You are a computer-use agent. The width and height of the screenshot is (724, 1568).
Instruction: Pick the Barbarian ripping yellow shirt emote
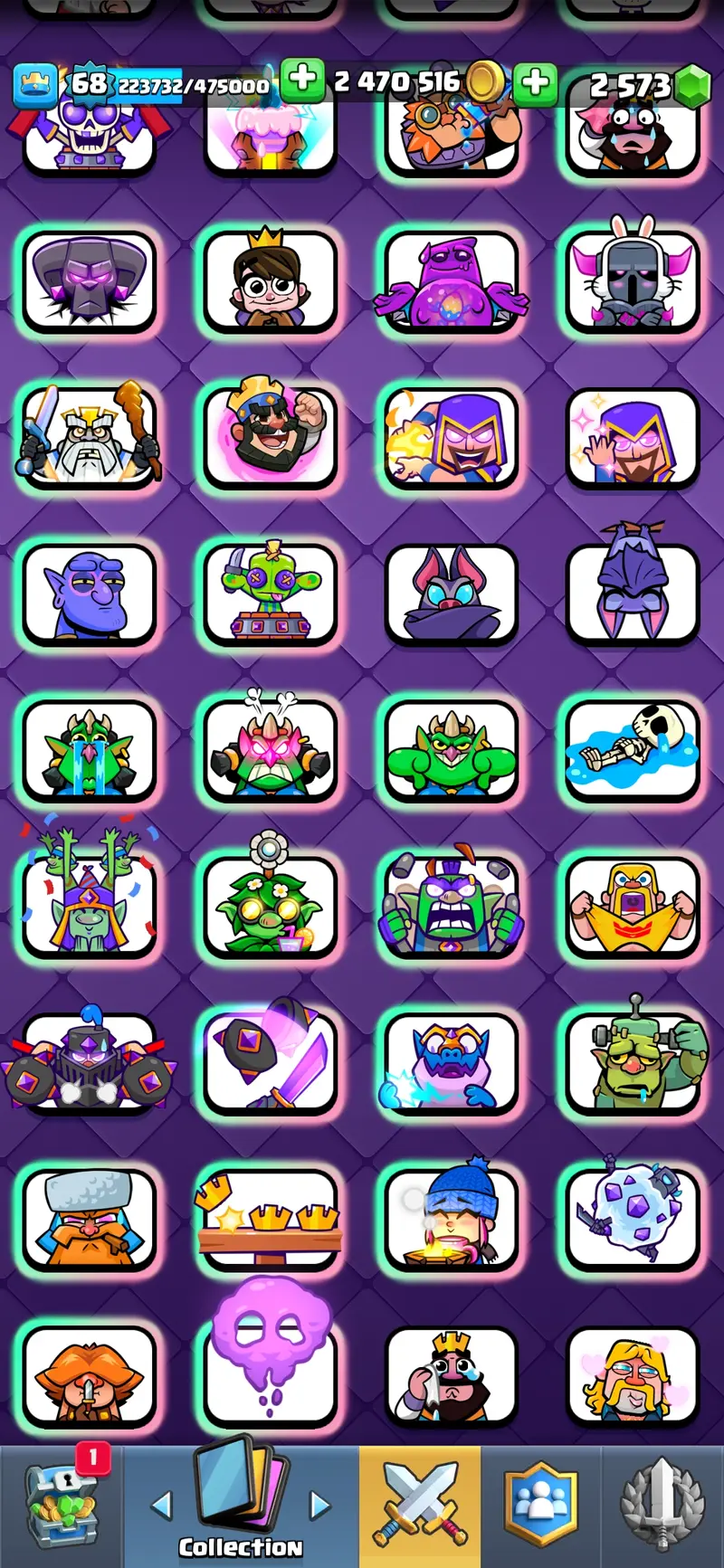[x=632, y=907]
